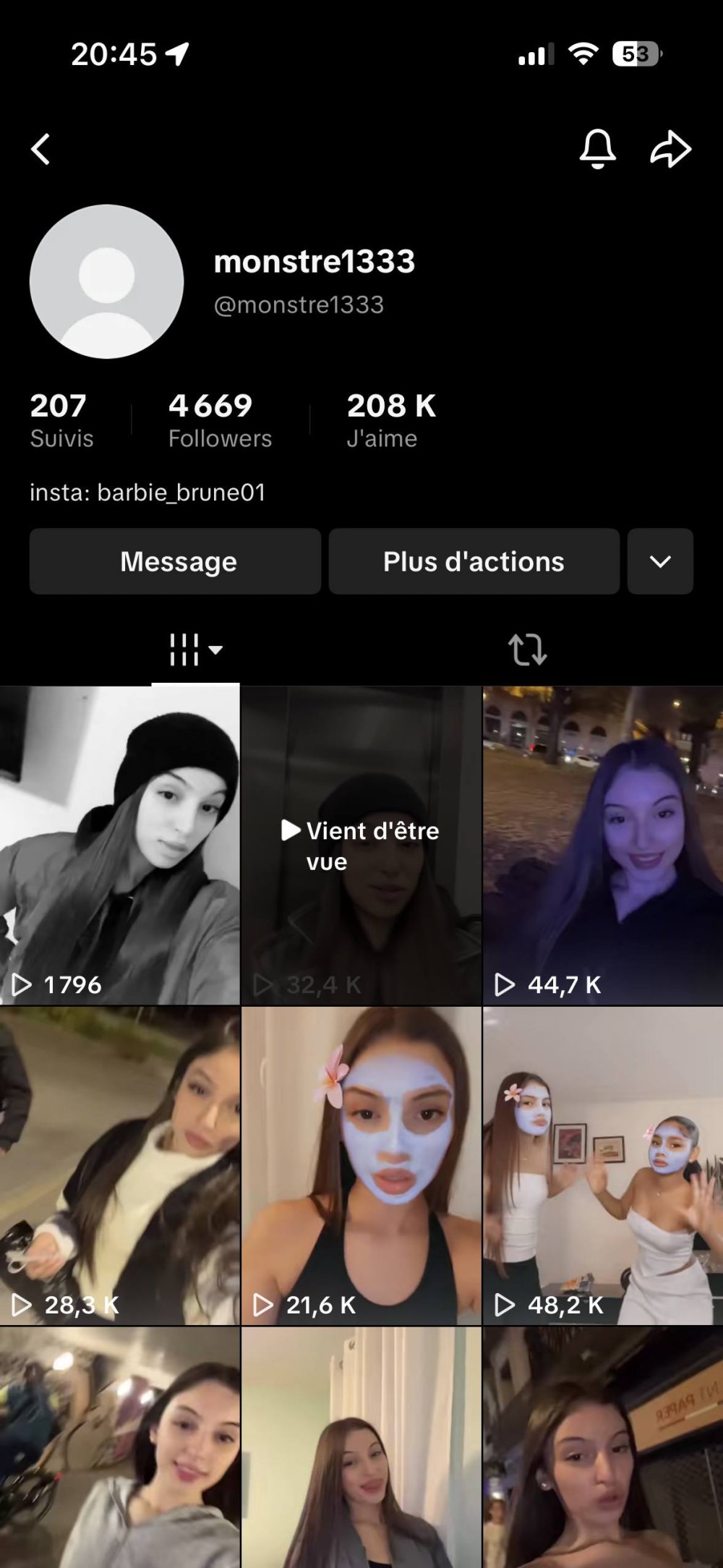Viewport: 723px width, 1568px height.
Task: View the 207 Suivis list
Action: [x=61, y=419]
